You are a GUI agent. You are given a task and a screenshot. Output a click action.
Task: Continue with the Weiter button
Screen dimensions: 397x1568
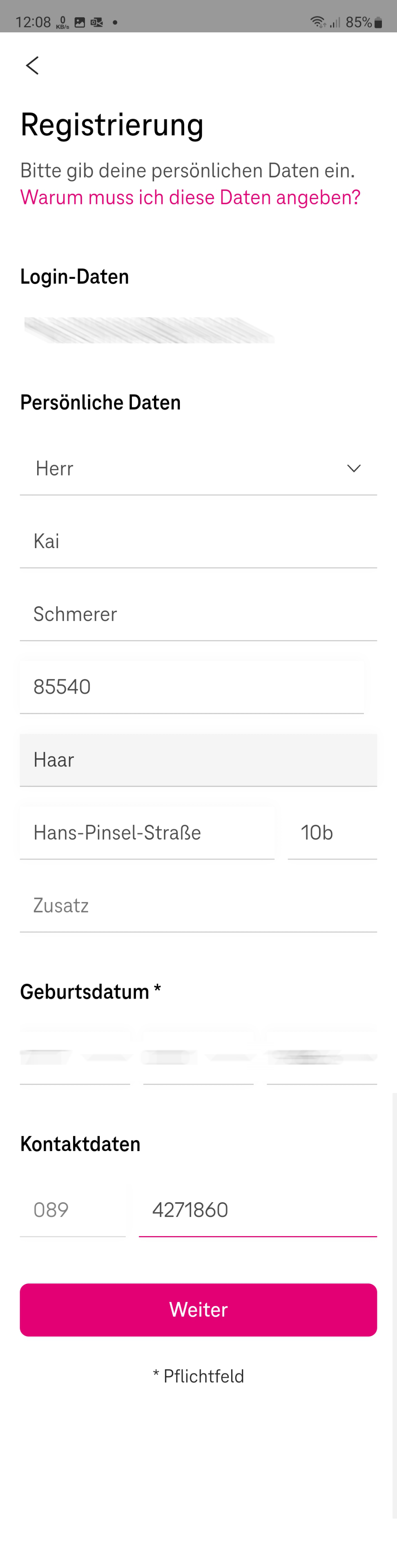pyautogui.click(x=198, y=1309)
